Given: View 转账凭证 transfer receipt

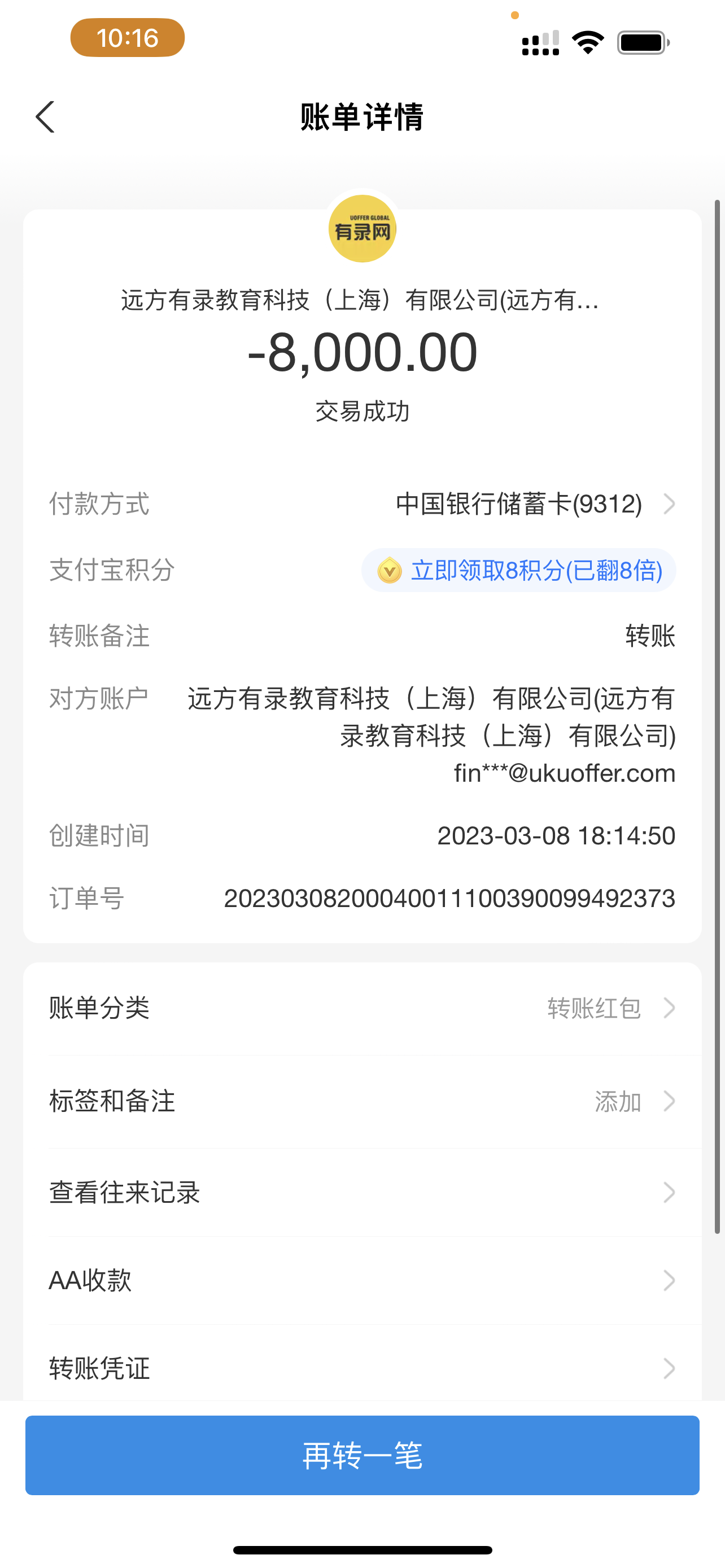Looking at the screenshot, I should (x=362, y=1368).
